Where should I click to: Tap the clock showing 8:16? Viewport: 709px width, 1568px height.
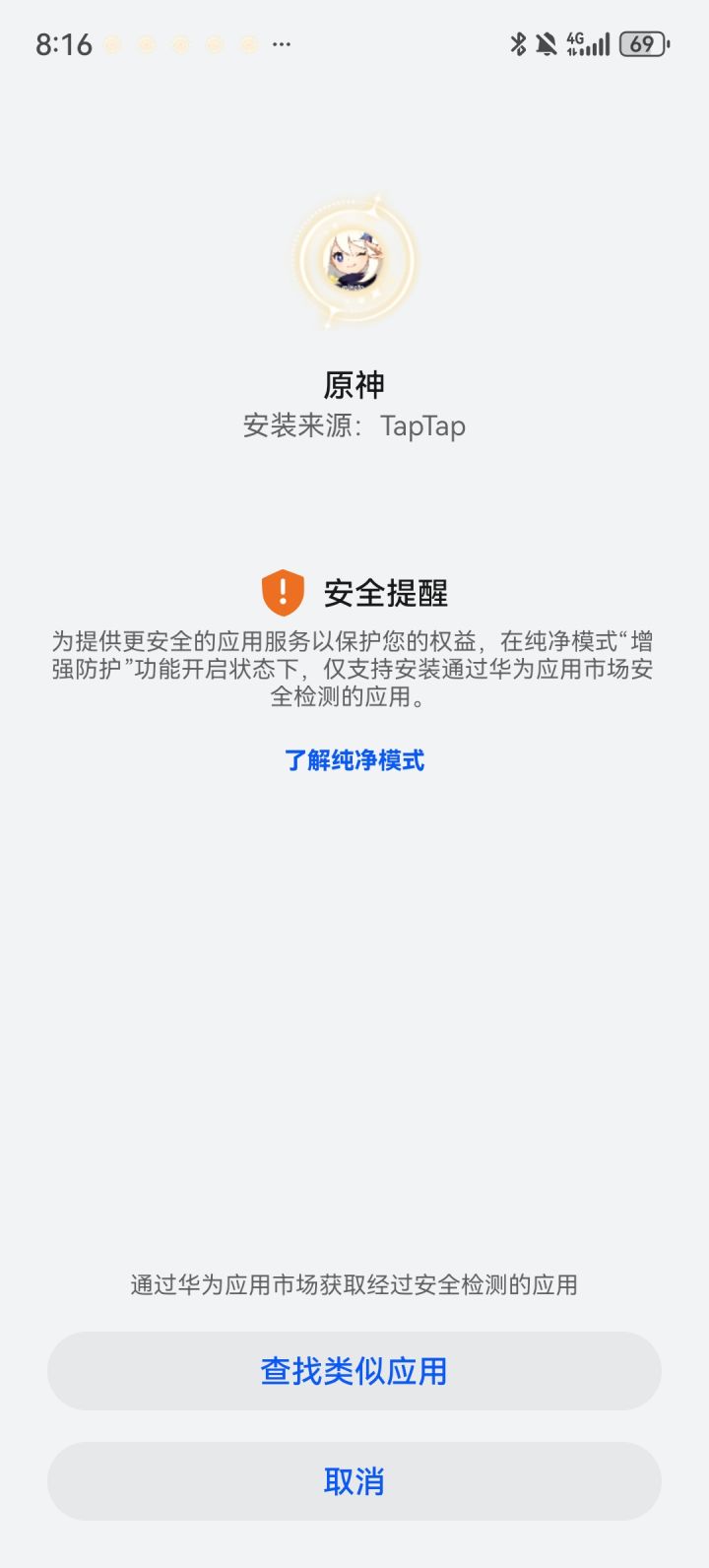pos(64,43)
